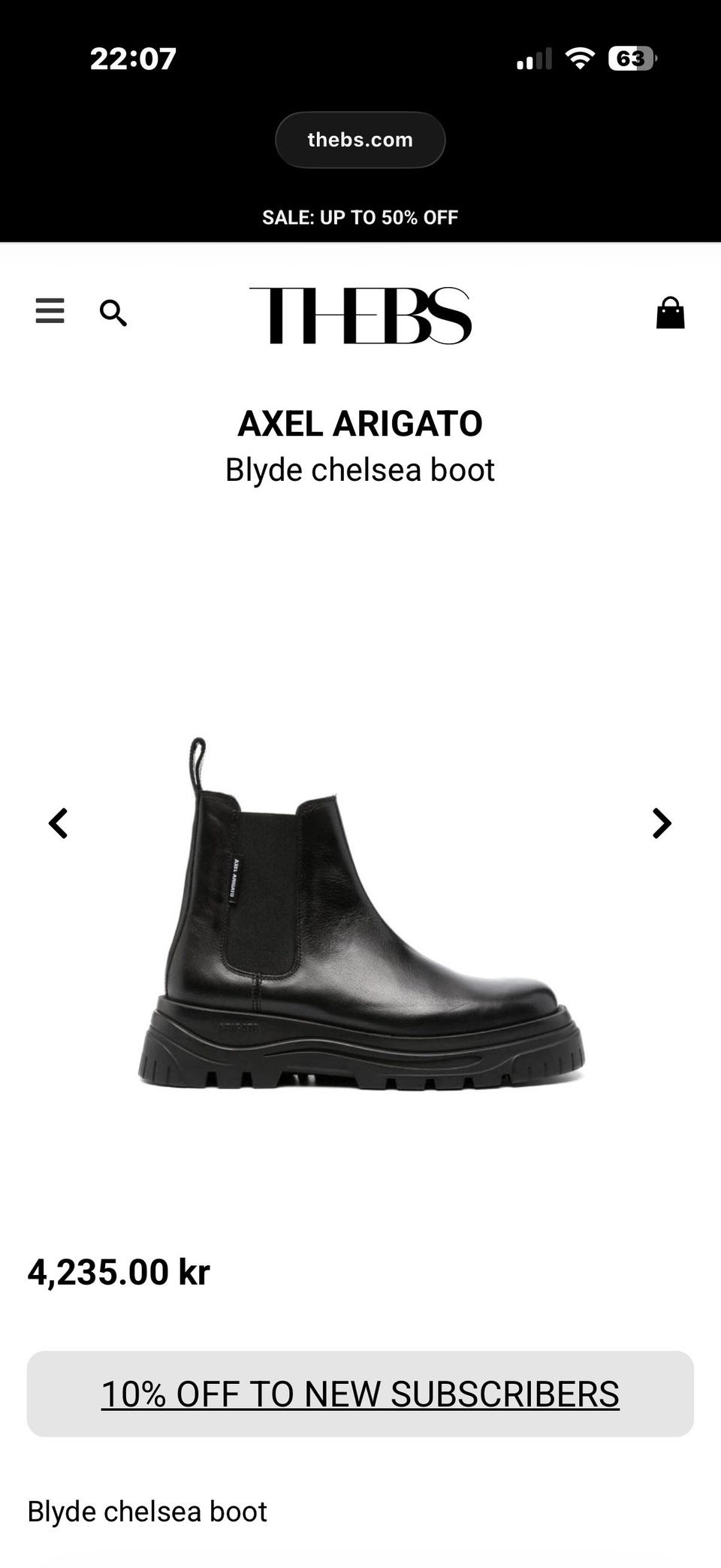This screenshot has width=721, height=1568.
Task: Open the search magnifier
Action: [x=113, y=313]
